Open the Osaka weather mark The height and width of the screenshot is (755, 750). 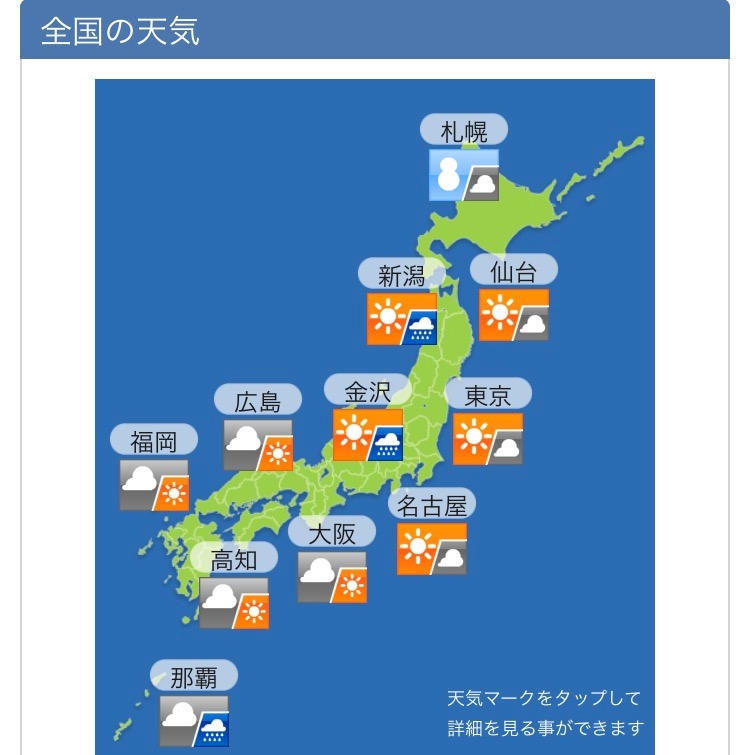332,577
